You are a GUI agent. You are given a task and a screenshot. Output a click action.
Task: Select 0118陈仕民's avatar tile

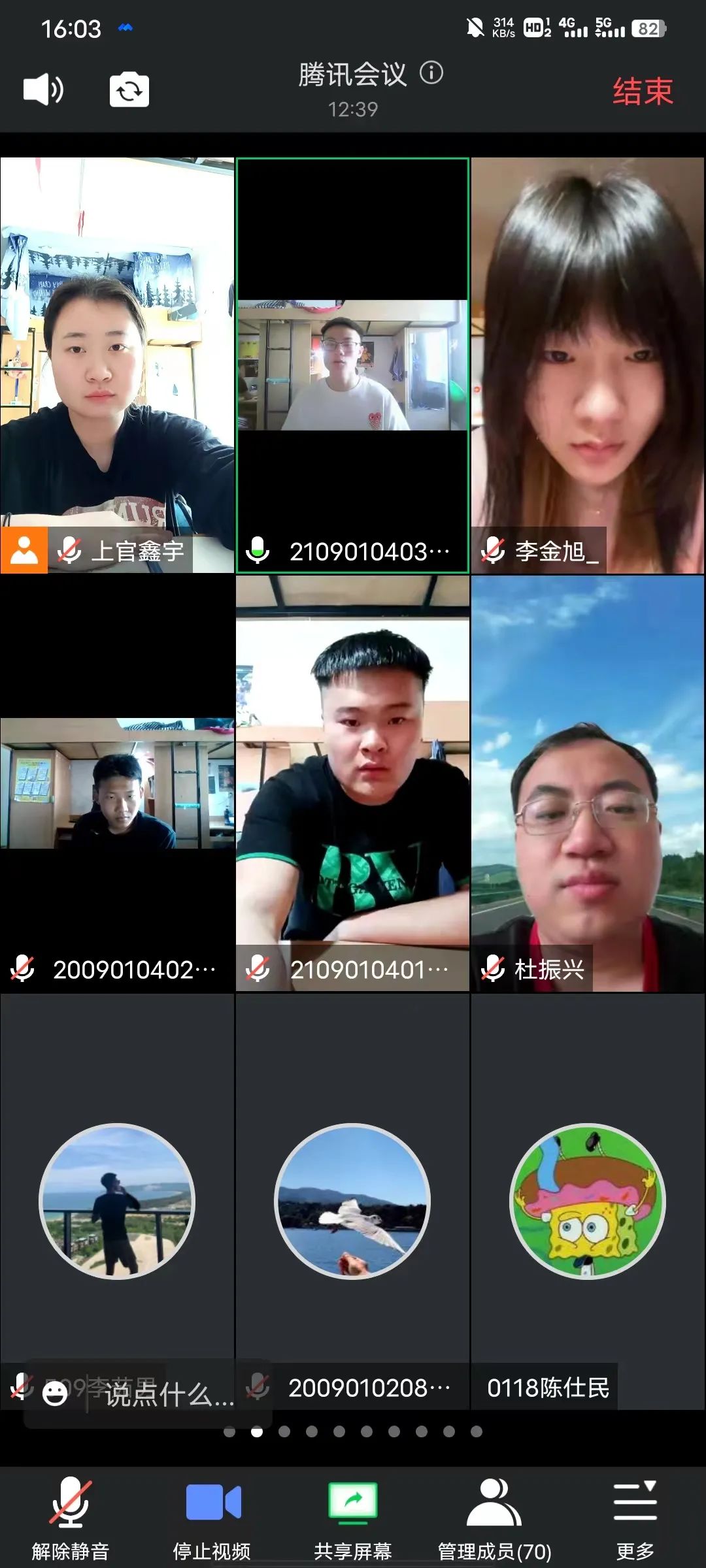[588, 1201]
